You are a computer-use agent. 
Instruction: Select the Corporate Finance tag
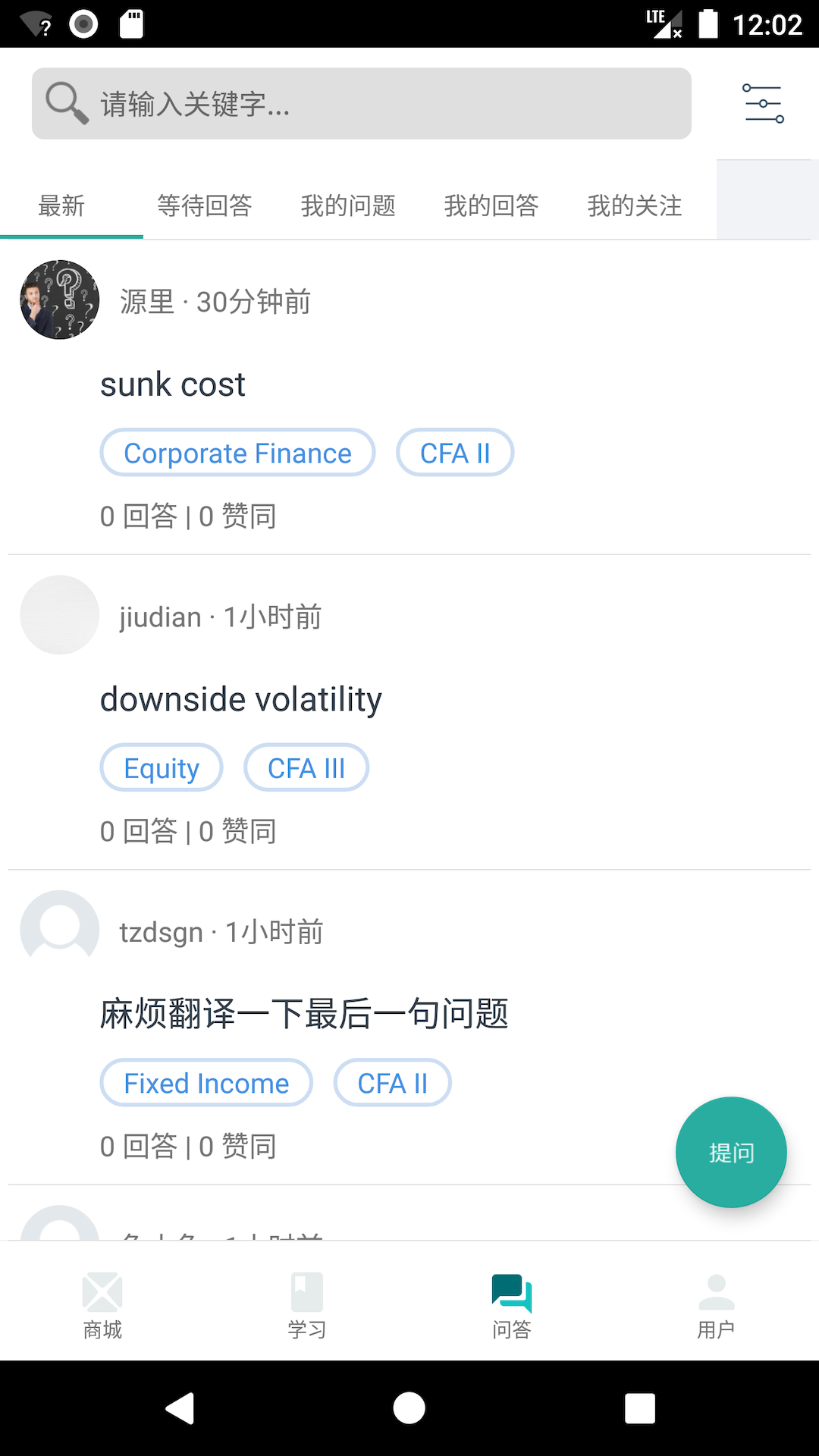coord(237,452)
